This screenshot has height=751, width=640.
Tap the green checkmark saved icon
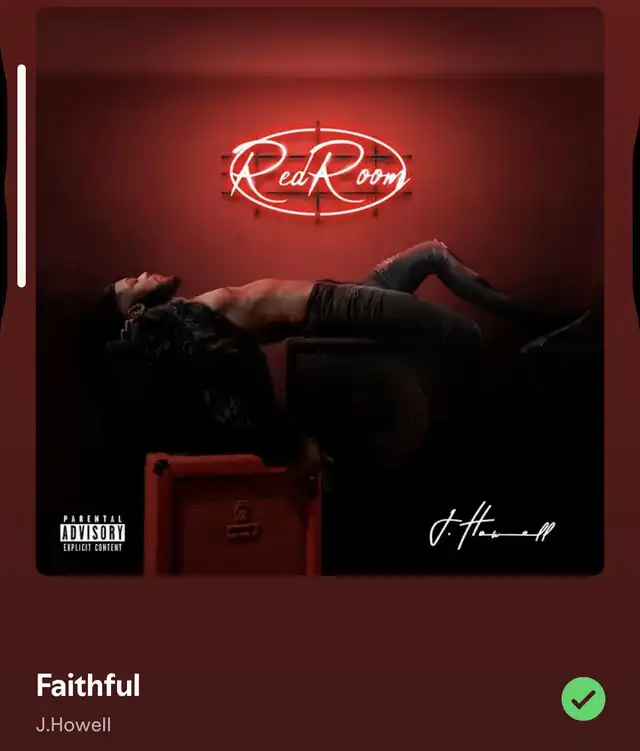point(583,698)
